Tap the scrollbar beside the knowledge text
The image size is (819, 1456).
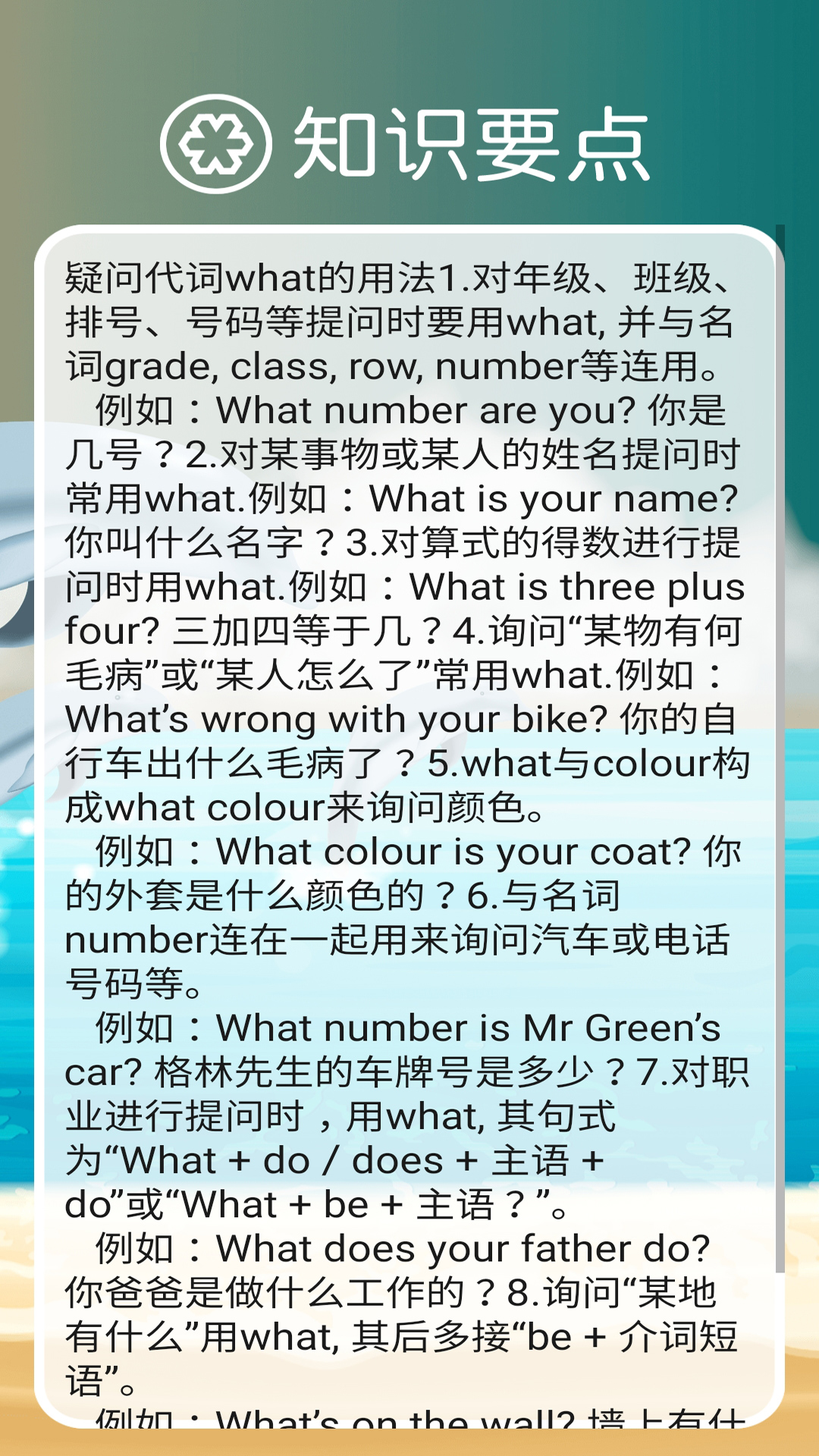coord(780,747)
